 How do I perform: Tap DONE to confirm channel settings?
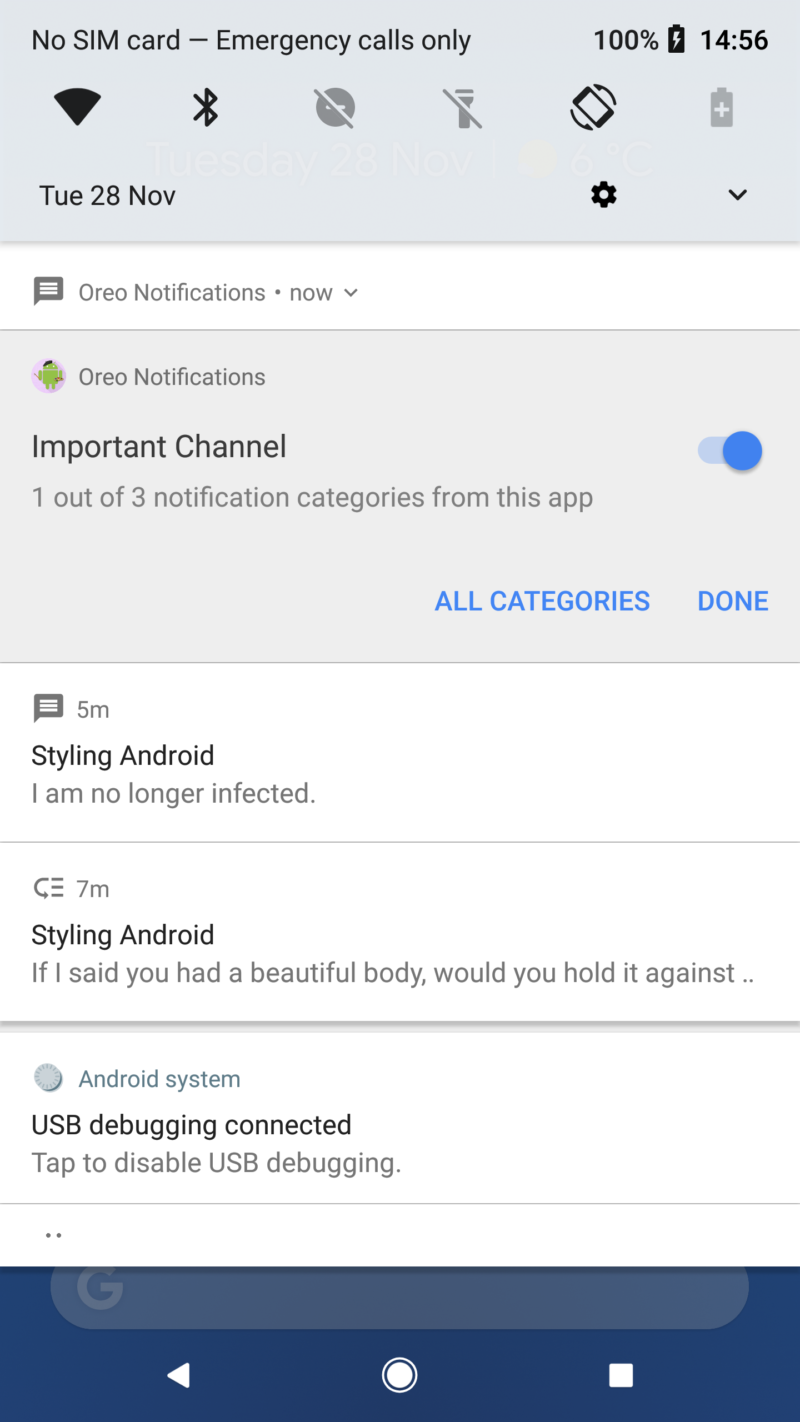pyautogui.click(x=733, y=600)
